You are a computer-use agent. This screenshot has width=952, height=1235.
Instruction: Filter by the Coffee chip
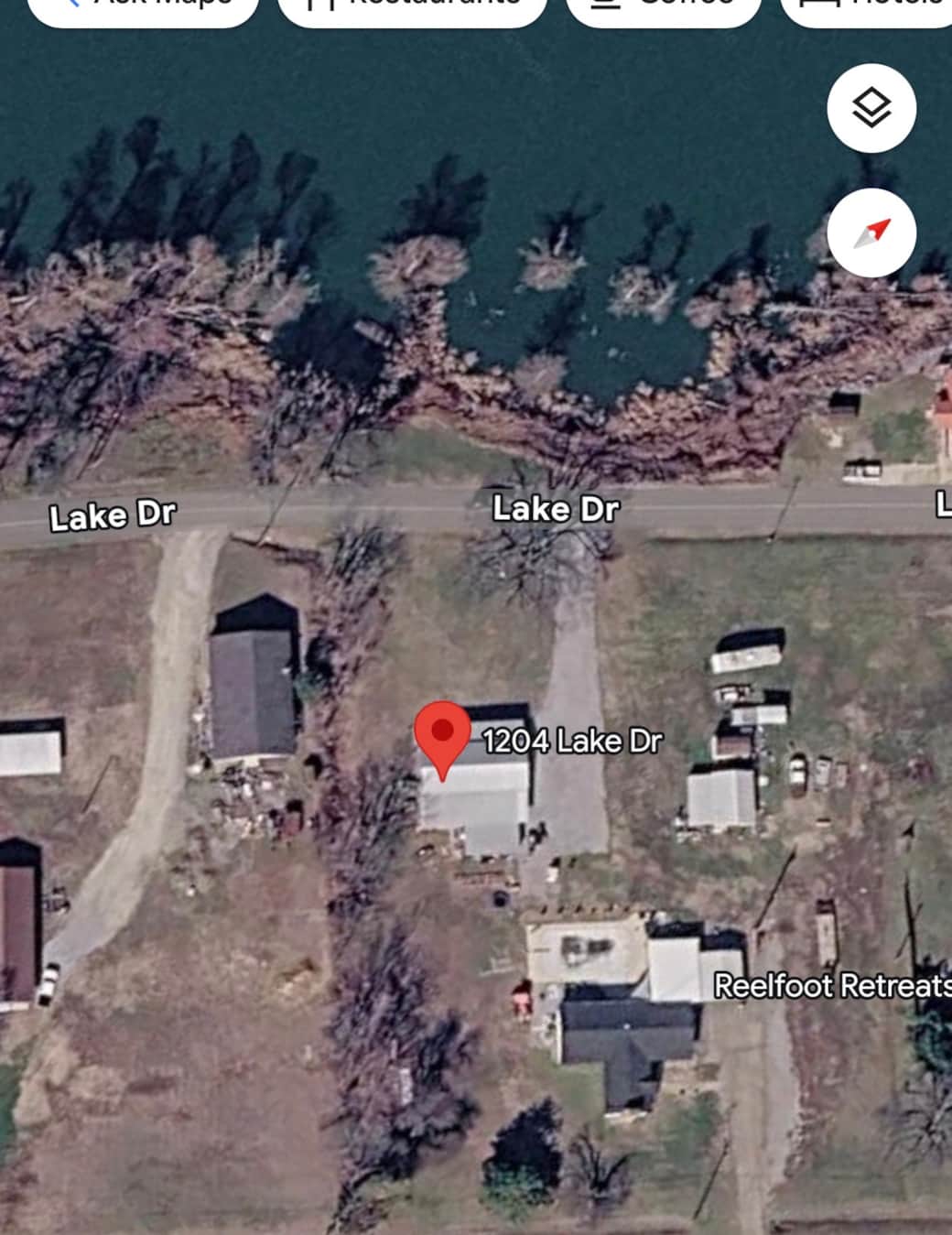(664, 7)
